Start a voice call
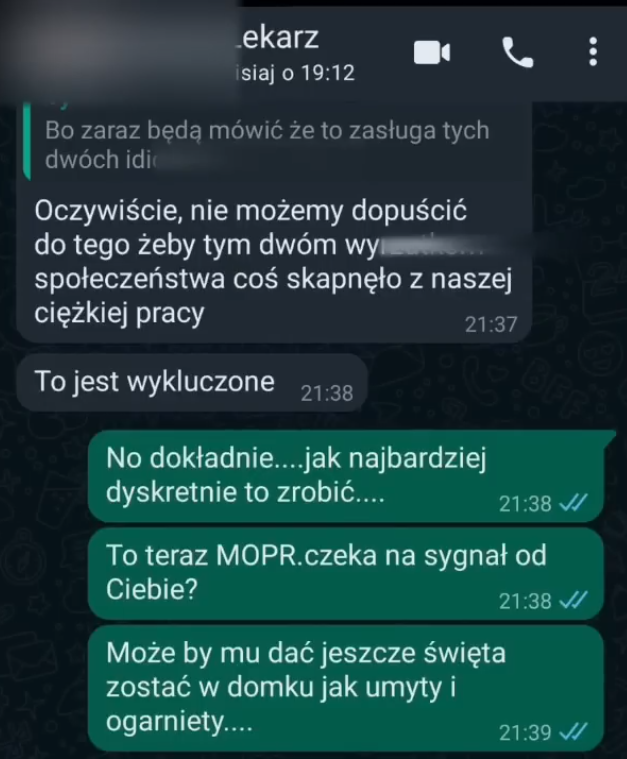This screenshot has width=627, height=759. pos(517,52)
